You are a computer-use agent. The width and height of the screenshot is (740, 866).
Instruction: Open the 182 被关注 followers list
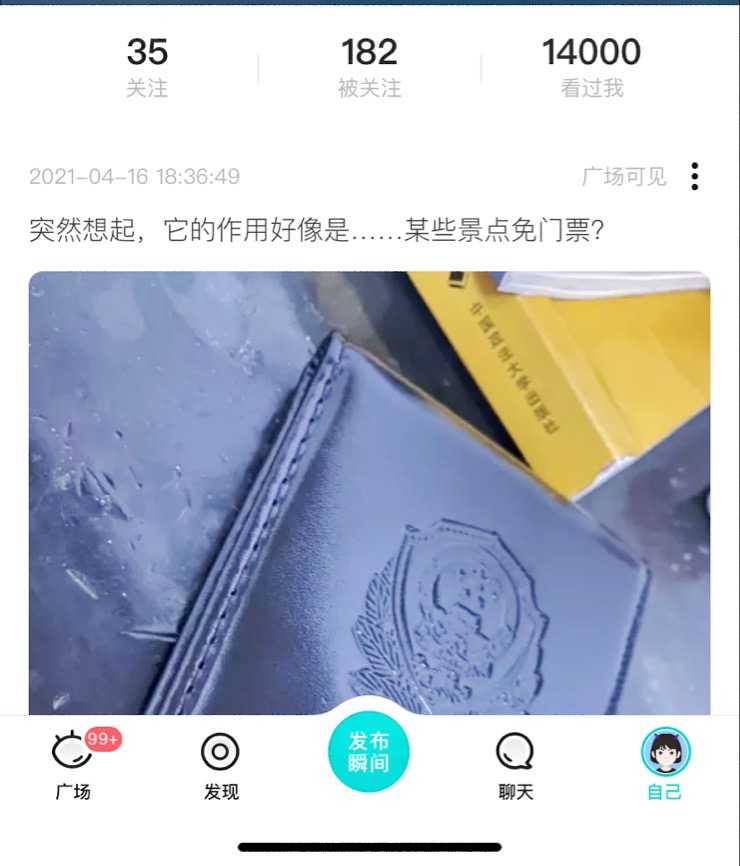[369, 67]
